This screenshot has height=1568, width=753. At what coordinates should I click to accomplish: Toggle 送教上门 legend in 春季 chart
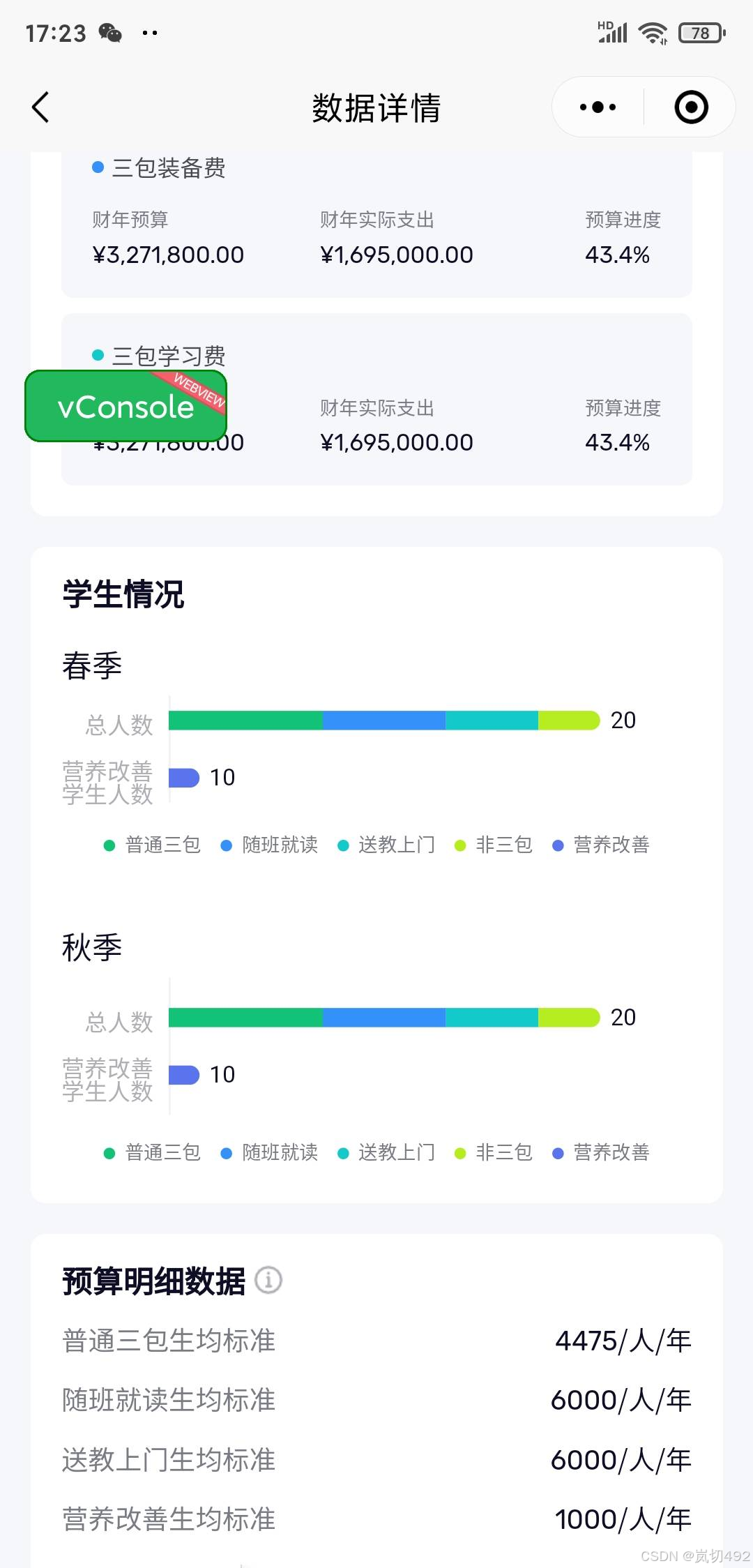pos(386,845)
